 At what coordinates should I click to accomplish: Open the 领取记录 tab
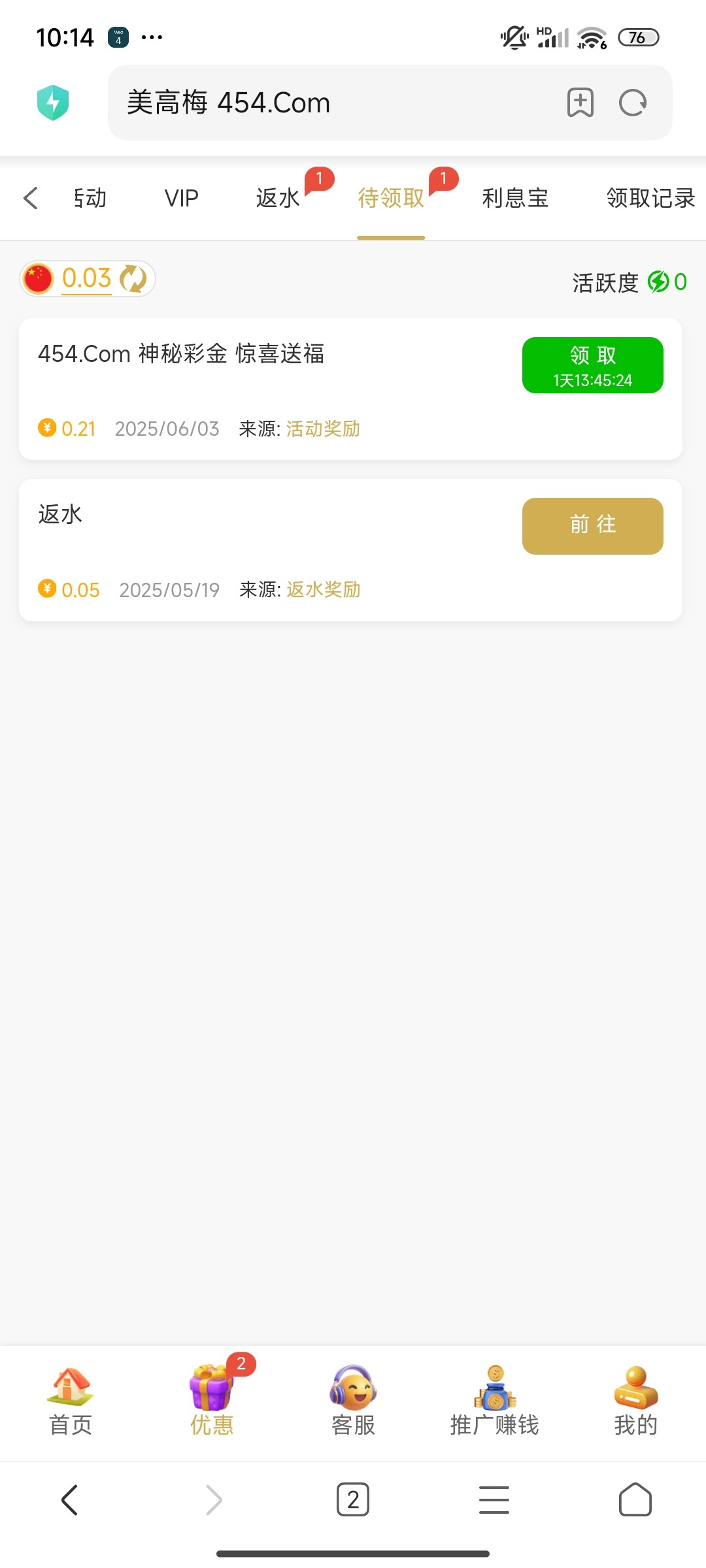point(650,198)
